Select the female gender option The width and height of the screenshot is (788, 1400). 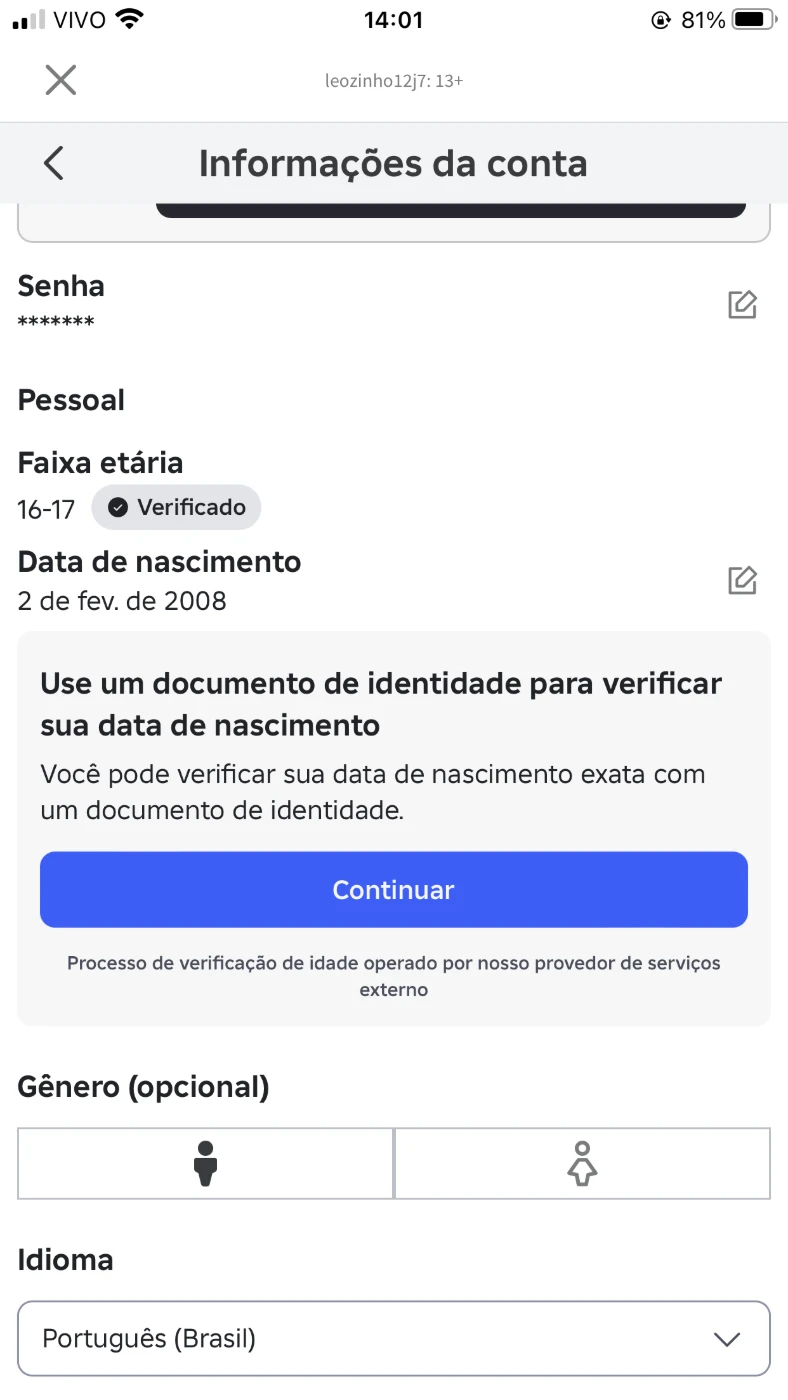(582, 1163)
